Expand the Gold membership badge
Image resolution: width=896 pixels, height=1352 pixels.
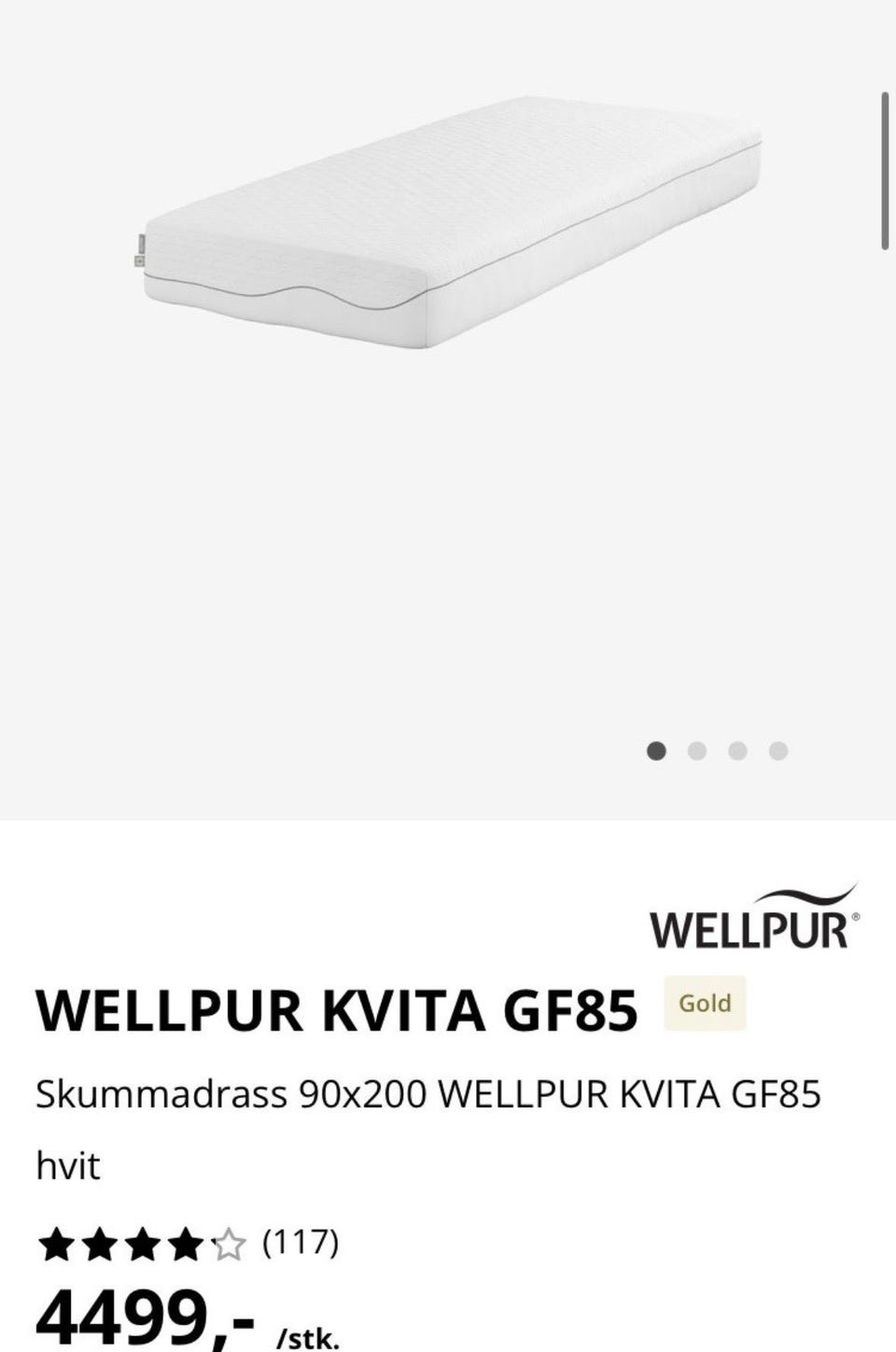coord(705,1003)
